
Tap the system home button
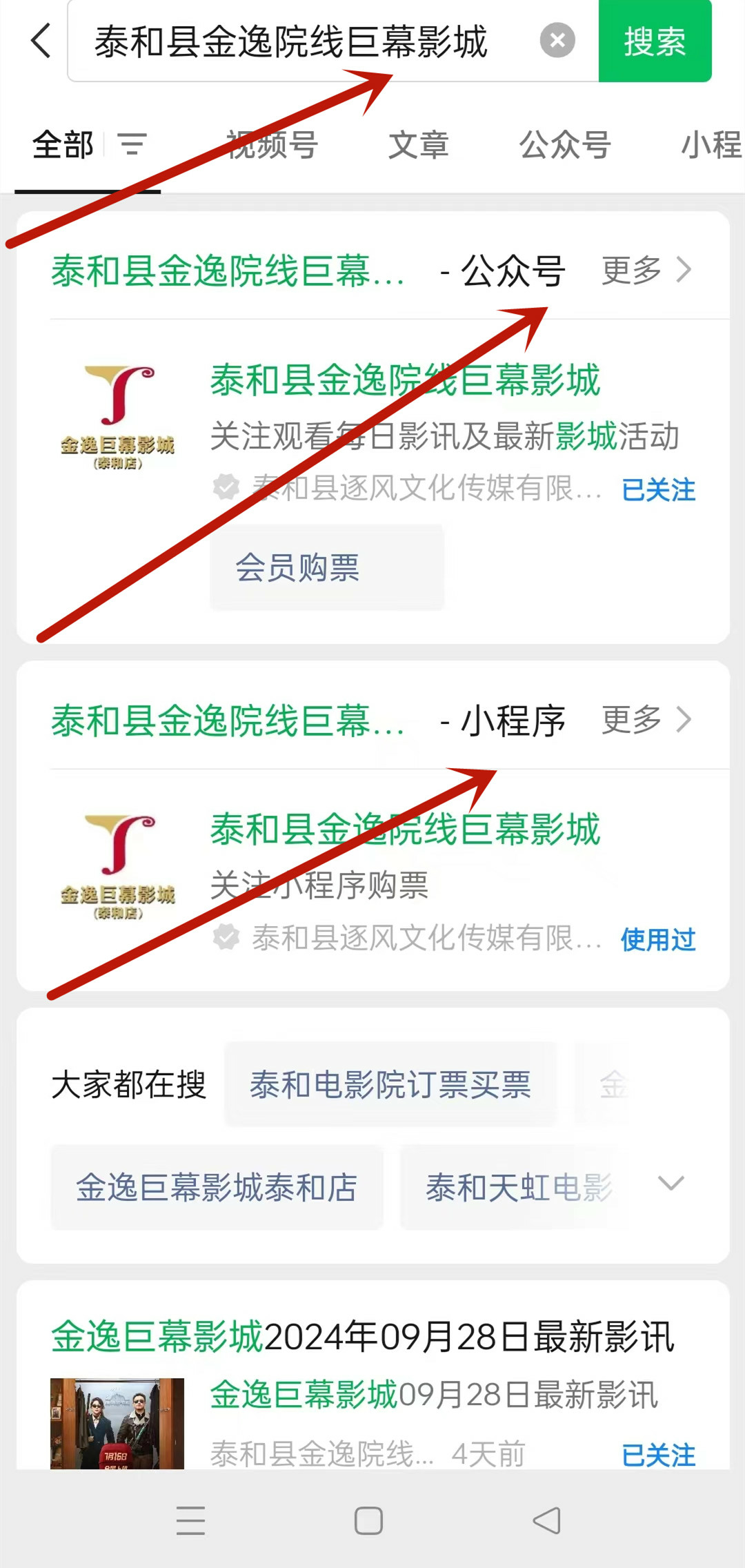[x=368, y=1520]
